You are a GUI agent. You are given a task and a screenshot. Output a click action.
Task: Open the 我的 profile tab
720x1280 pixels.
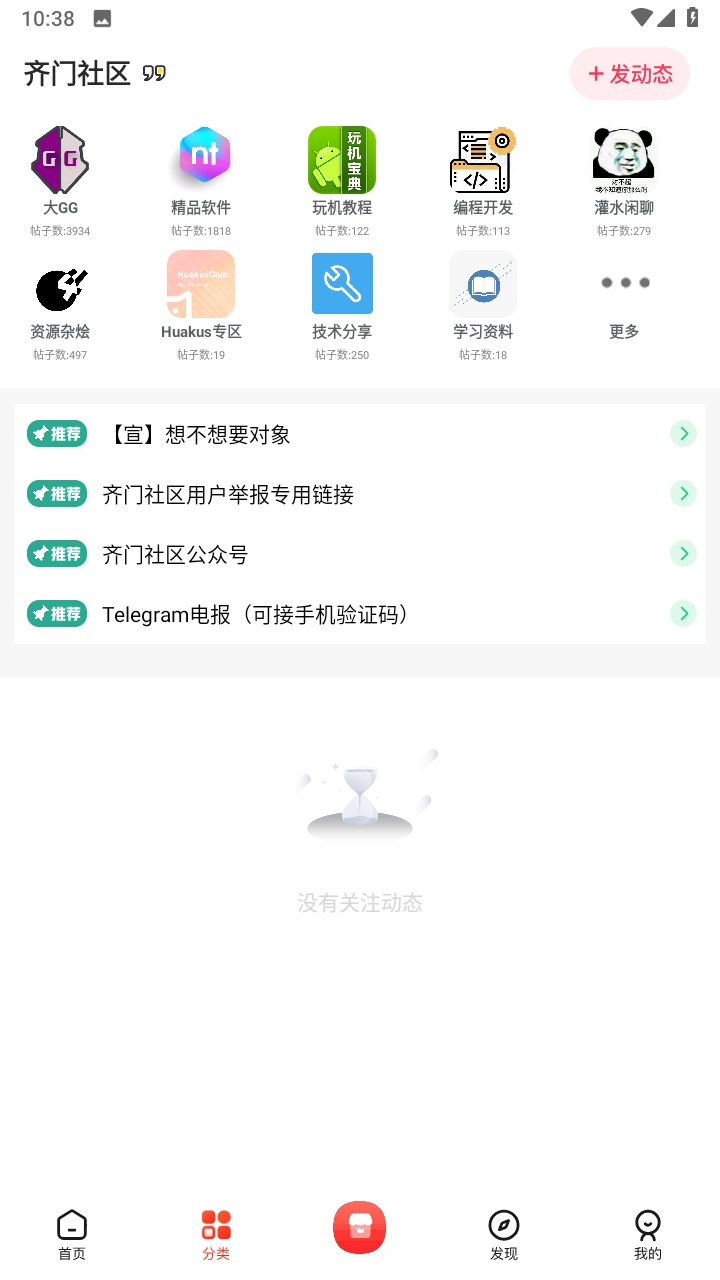[x=647, y=1234]
